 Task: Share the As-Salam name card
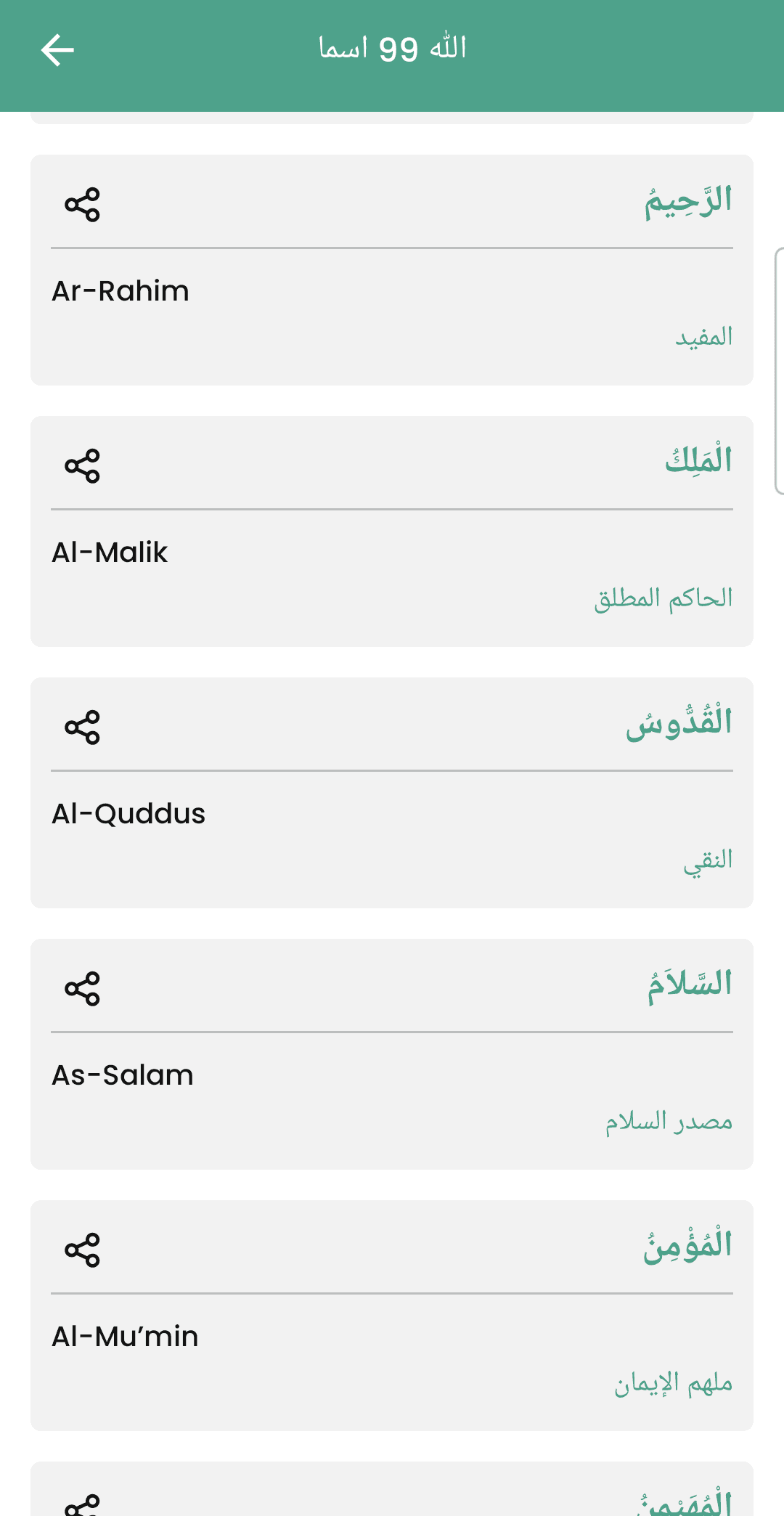[81, 987]
